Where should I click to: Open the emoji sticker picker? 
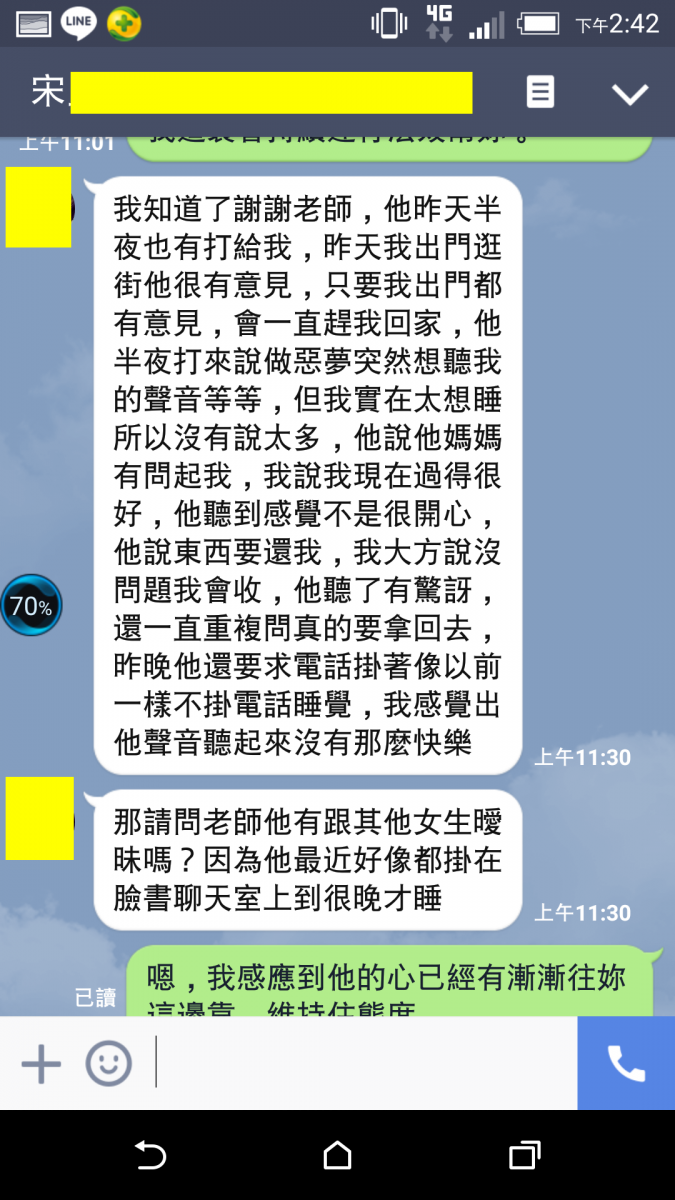pos(108,1063)
